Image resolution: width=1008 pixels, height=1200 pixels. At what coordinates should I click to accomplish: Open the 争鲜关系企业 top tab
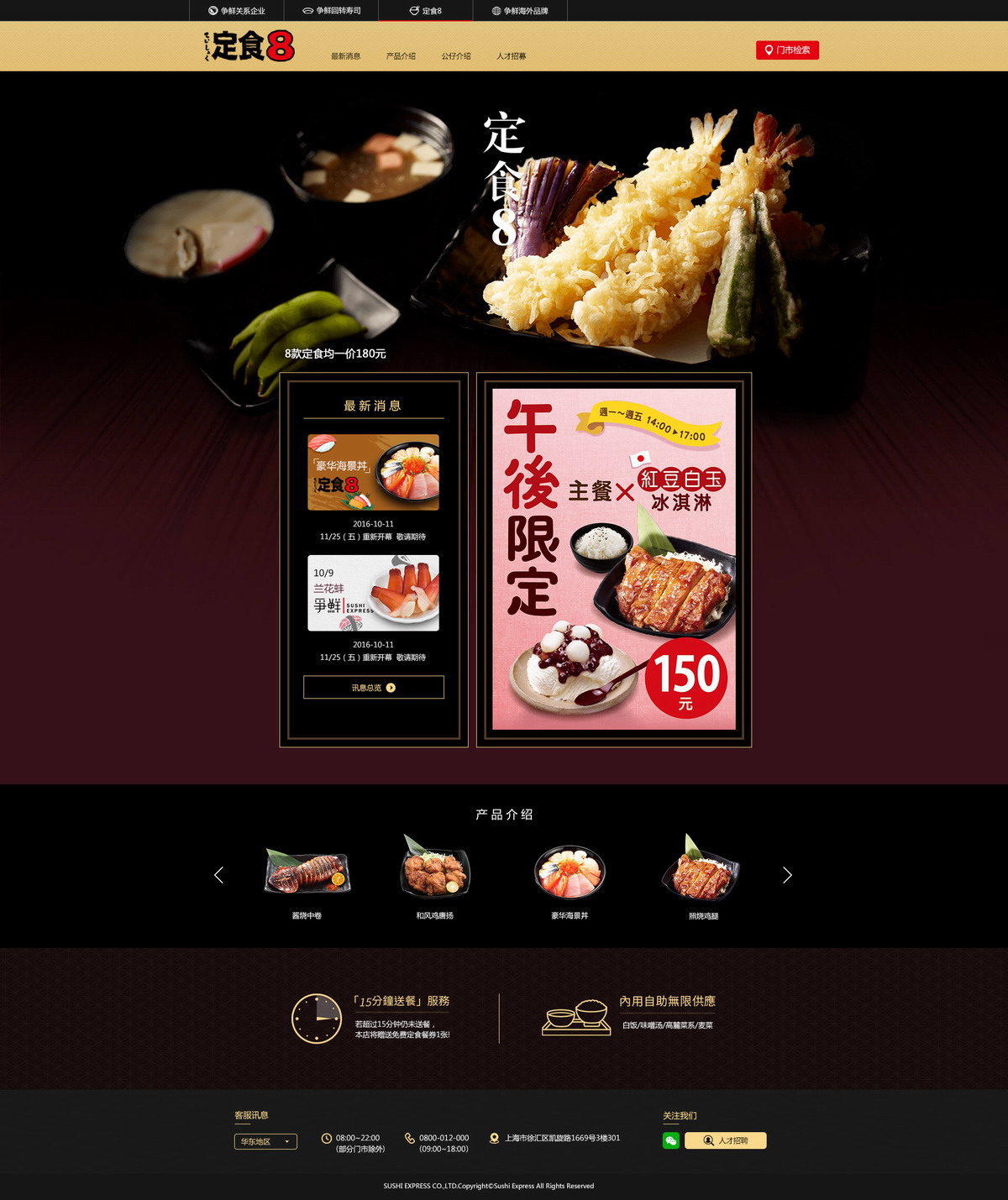point(237,11)
